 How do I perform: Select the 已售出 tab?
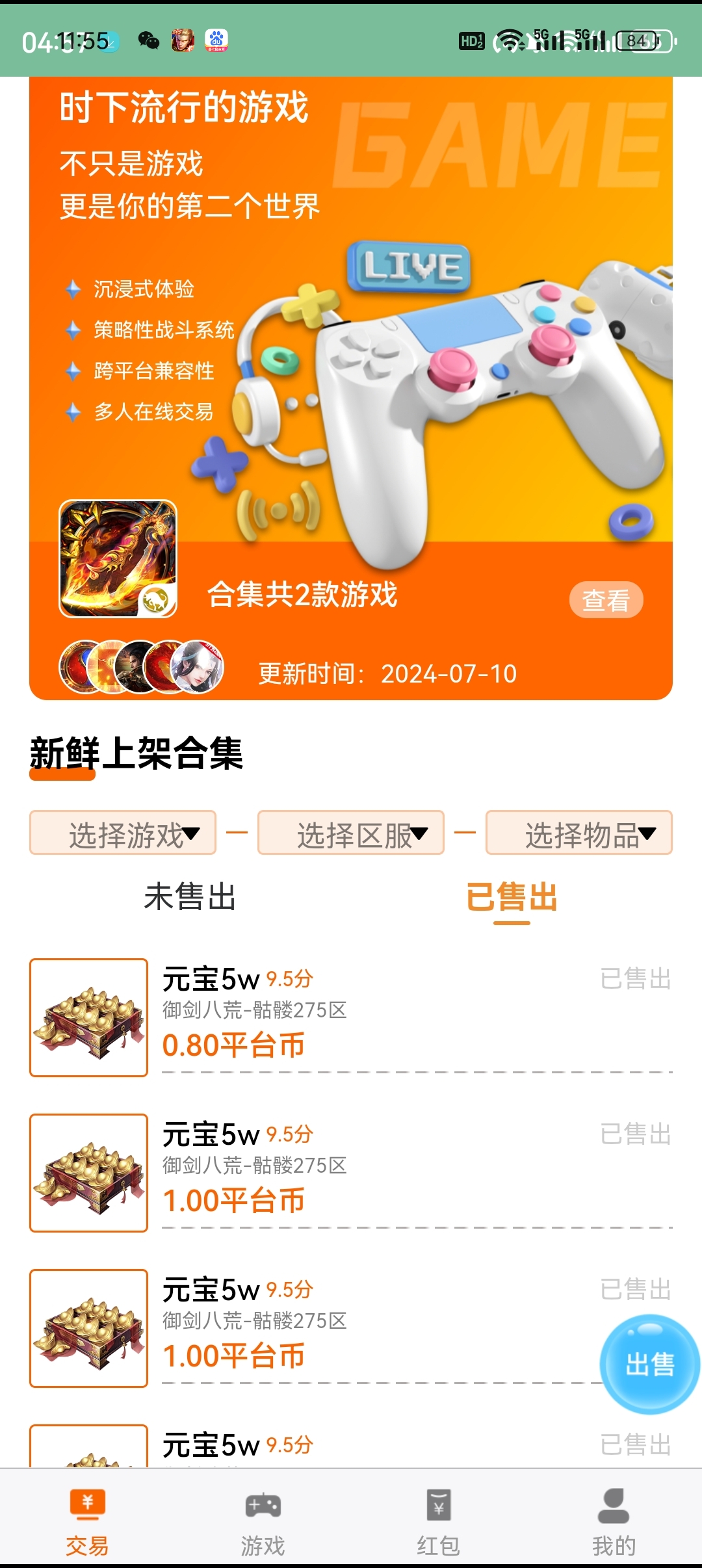512,897
